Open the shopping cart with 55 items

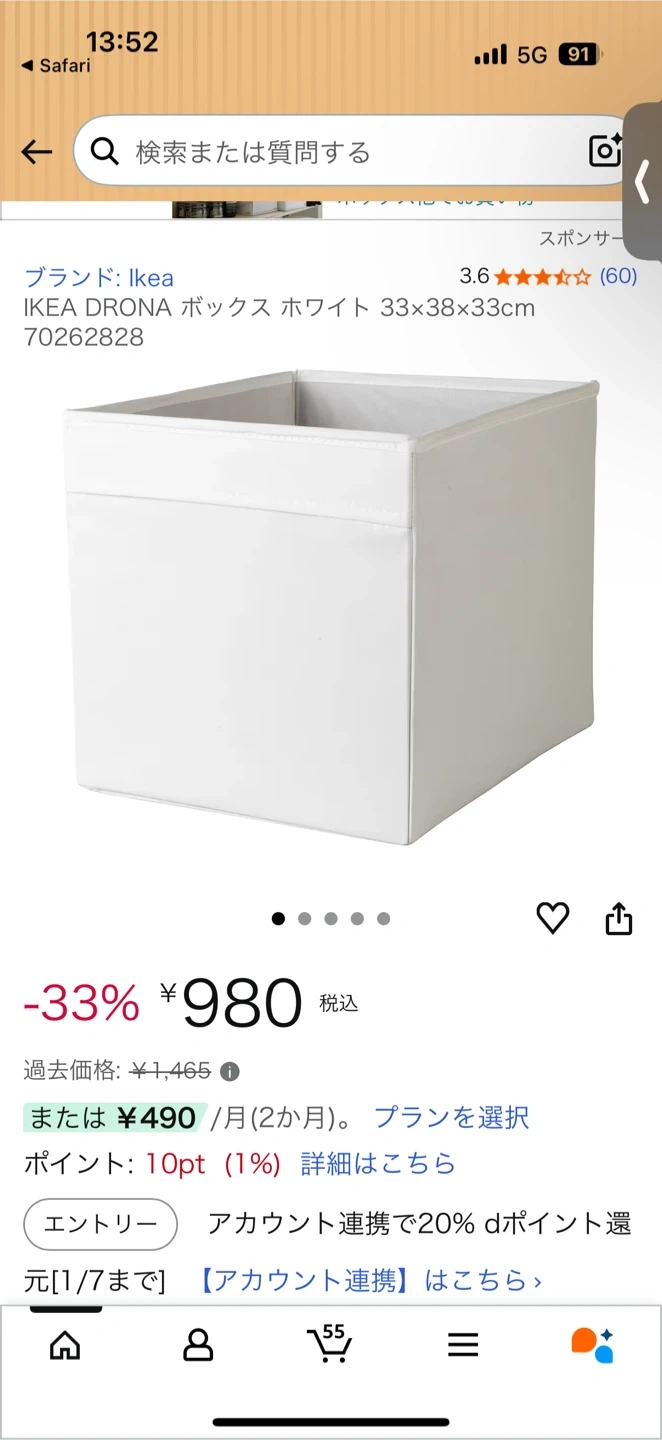(329, 1343)
